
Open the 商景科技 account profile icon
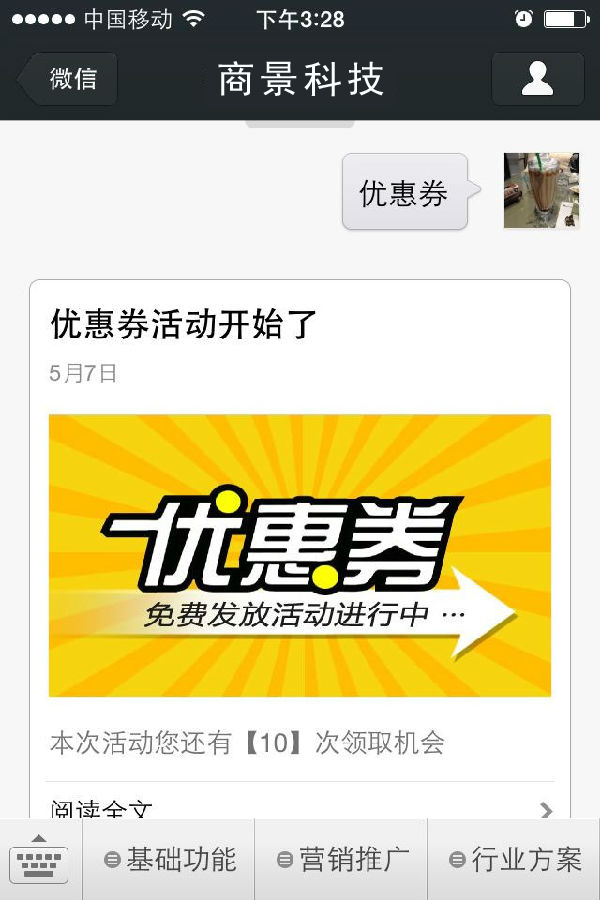(x=537, y=79)
